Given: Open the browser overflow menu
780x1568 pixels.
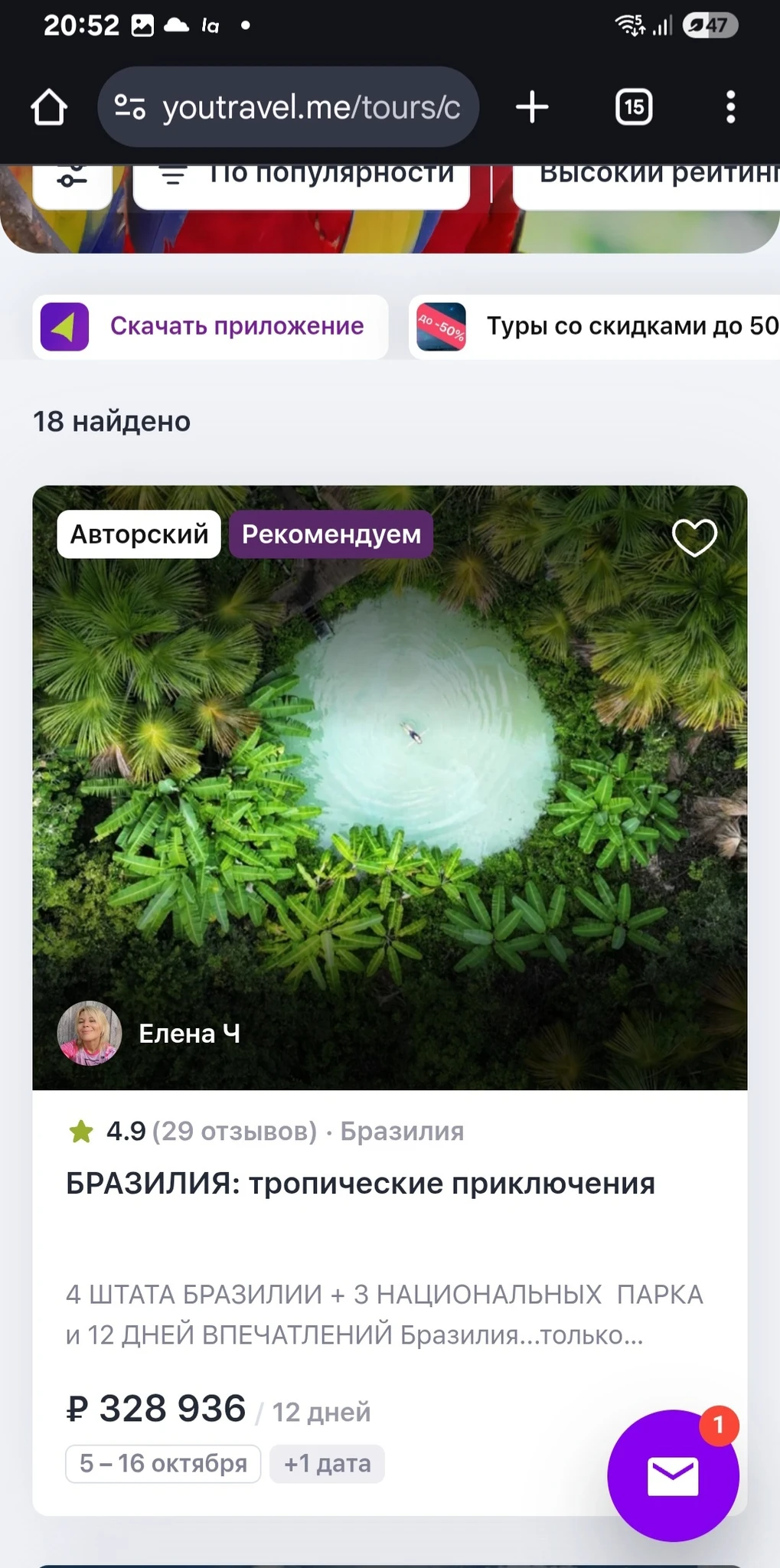Looking at the screenshot, I should point(730,106).
